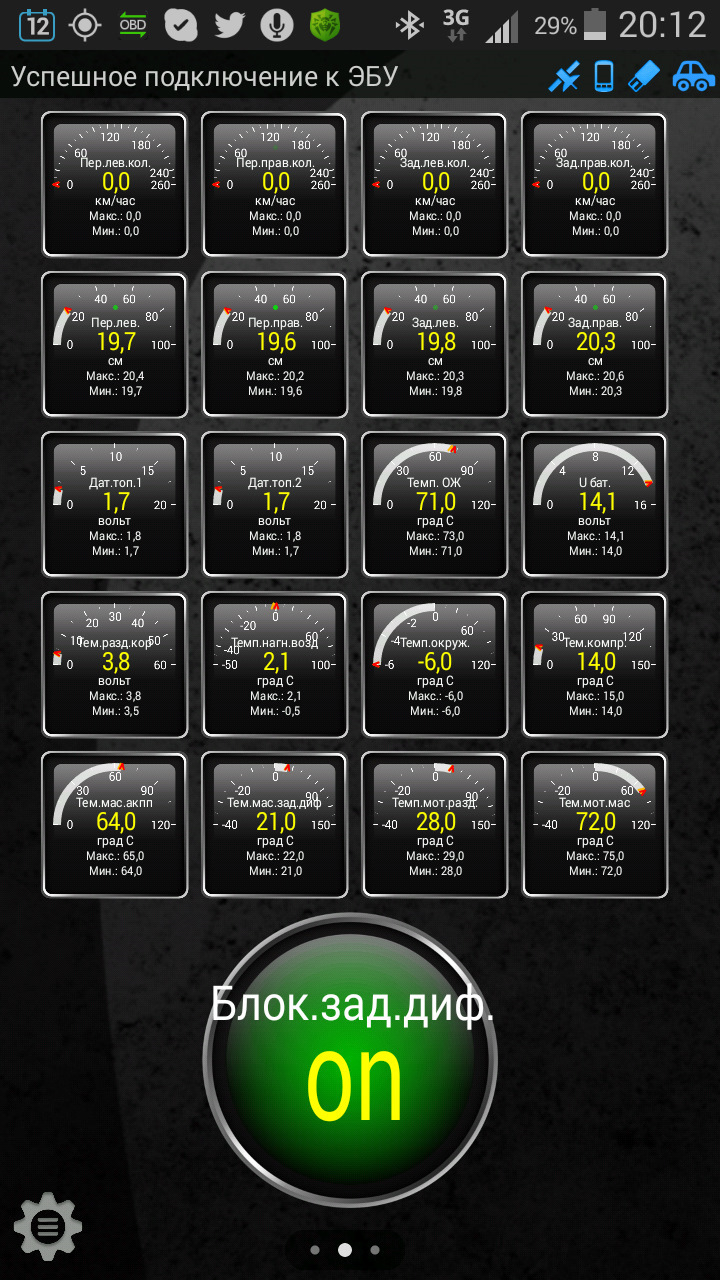Tap the car connection status icon
Viewport: 720px width, 1280px height.
tap(692, 75)
